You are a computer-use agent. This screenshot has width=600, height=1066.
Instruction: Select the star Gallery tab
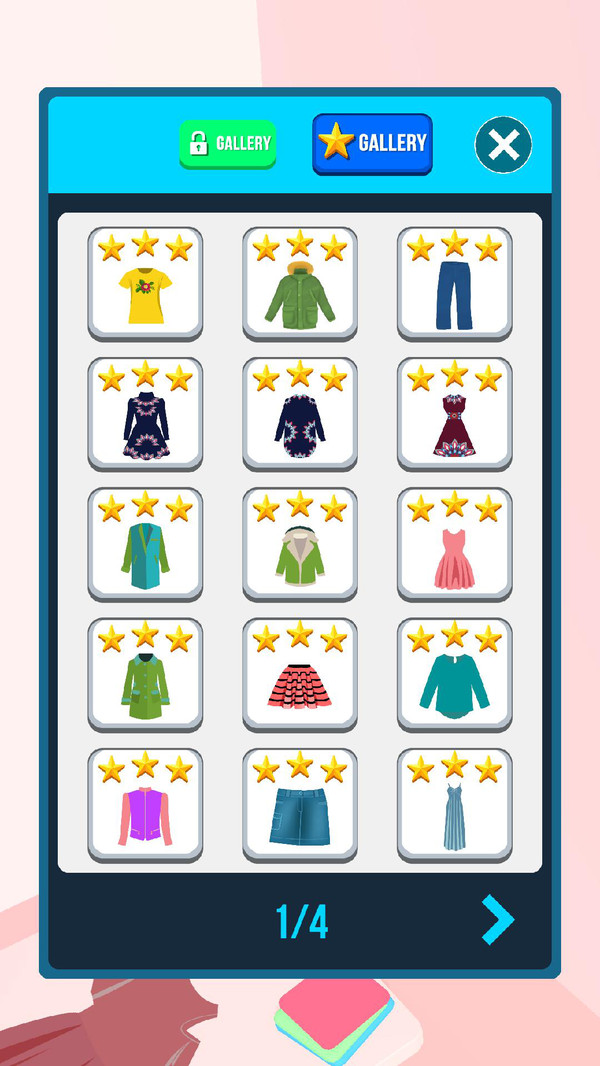coord(372,143)
